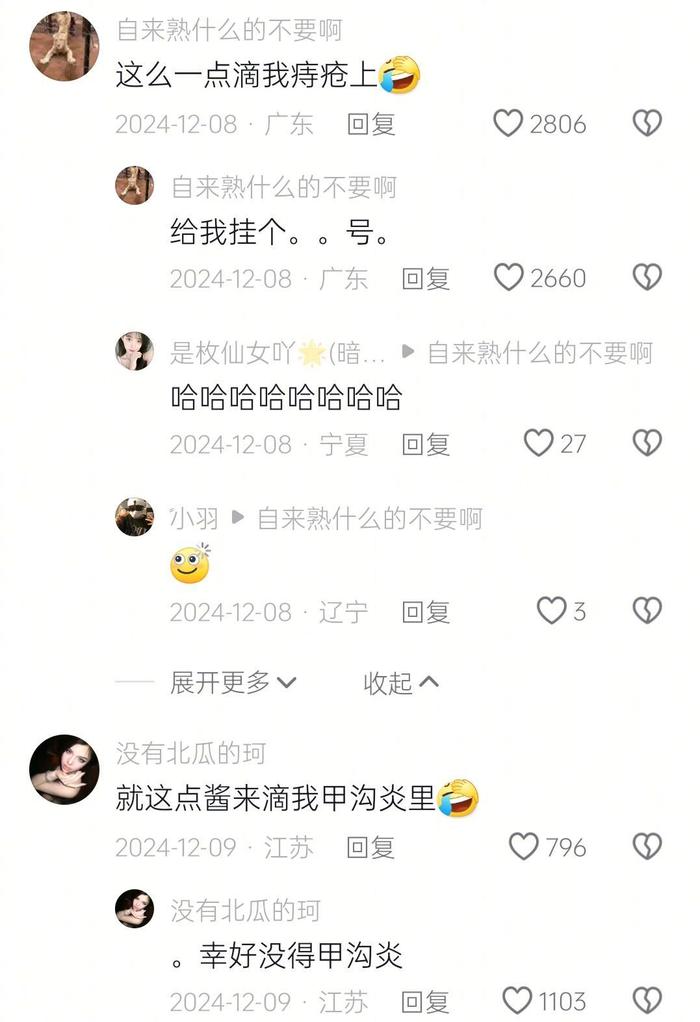Dislike the comment 就这点酱来滴我甲沟炎里
The height and width of the screenshot is (1022, 700).
coord(647,847)
